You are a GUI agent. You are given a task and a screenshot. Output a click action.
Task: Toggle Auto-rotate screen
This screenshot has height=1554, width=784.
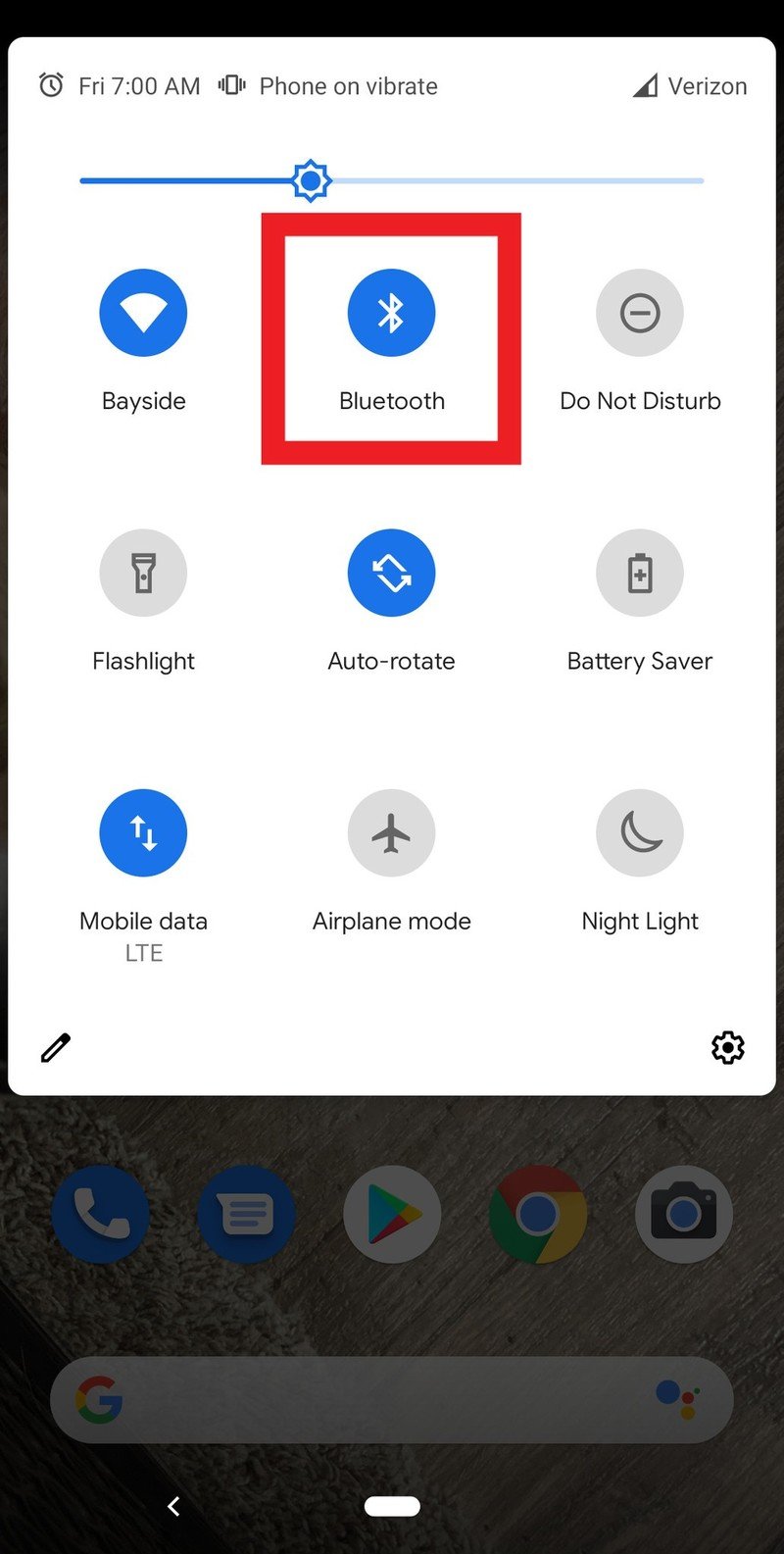392,573
